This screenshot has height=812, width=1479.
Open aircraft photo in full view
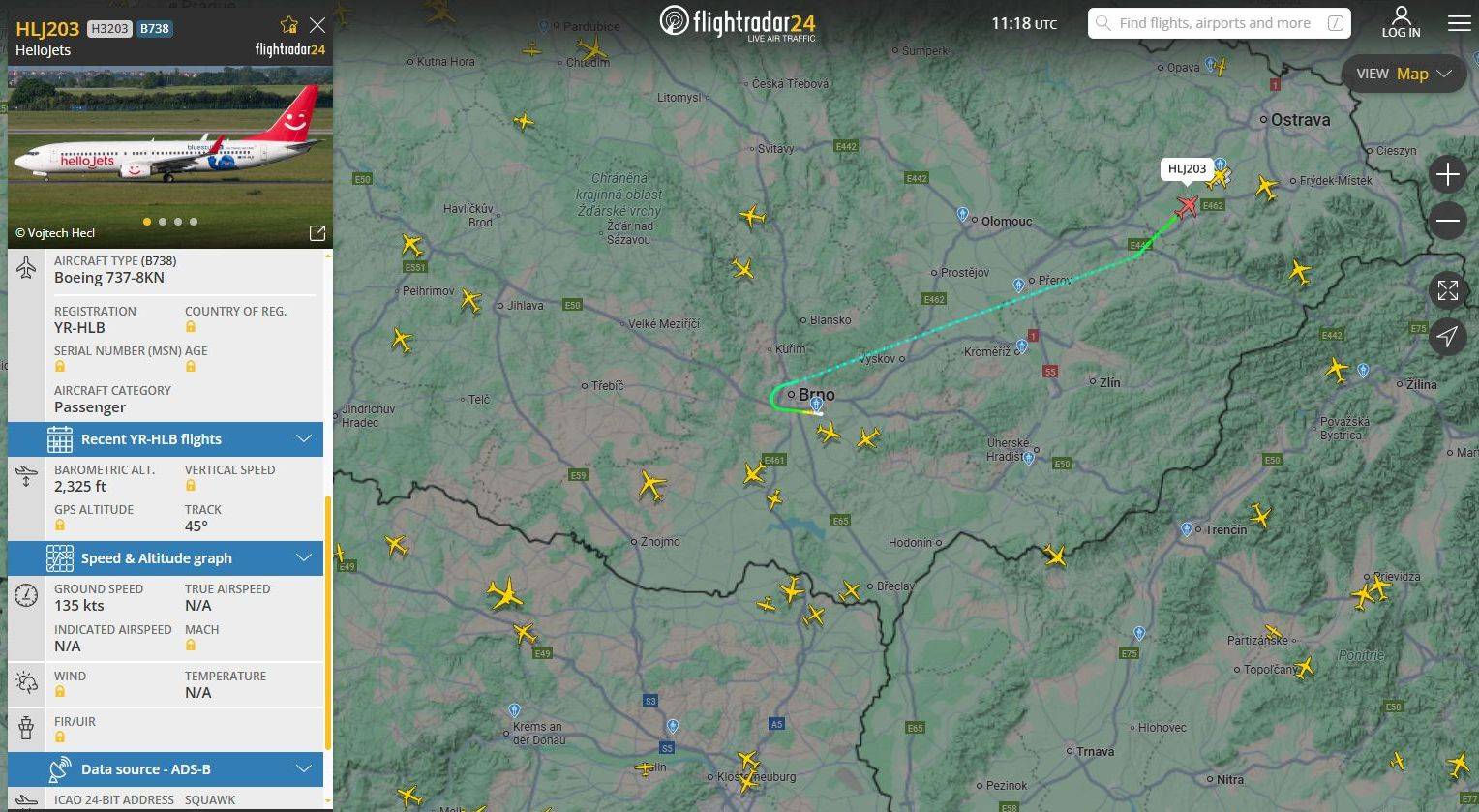point(317,233)
